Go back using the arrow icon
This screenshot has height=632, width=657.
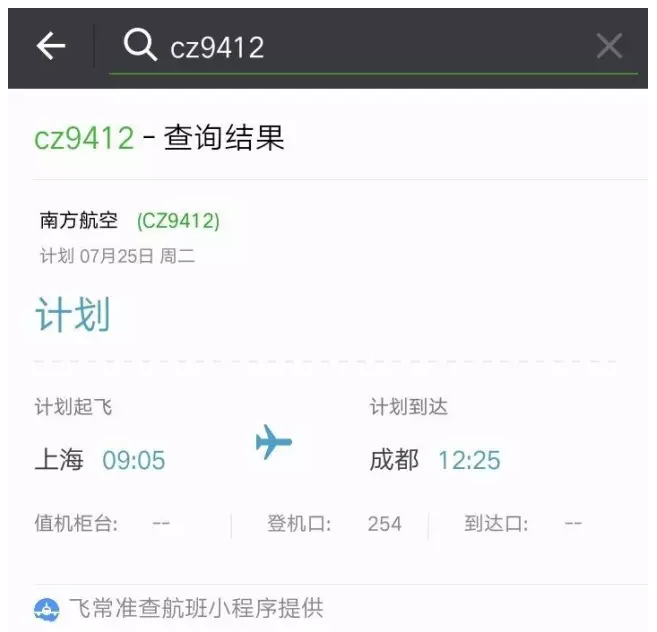[51, 46]
